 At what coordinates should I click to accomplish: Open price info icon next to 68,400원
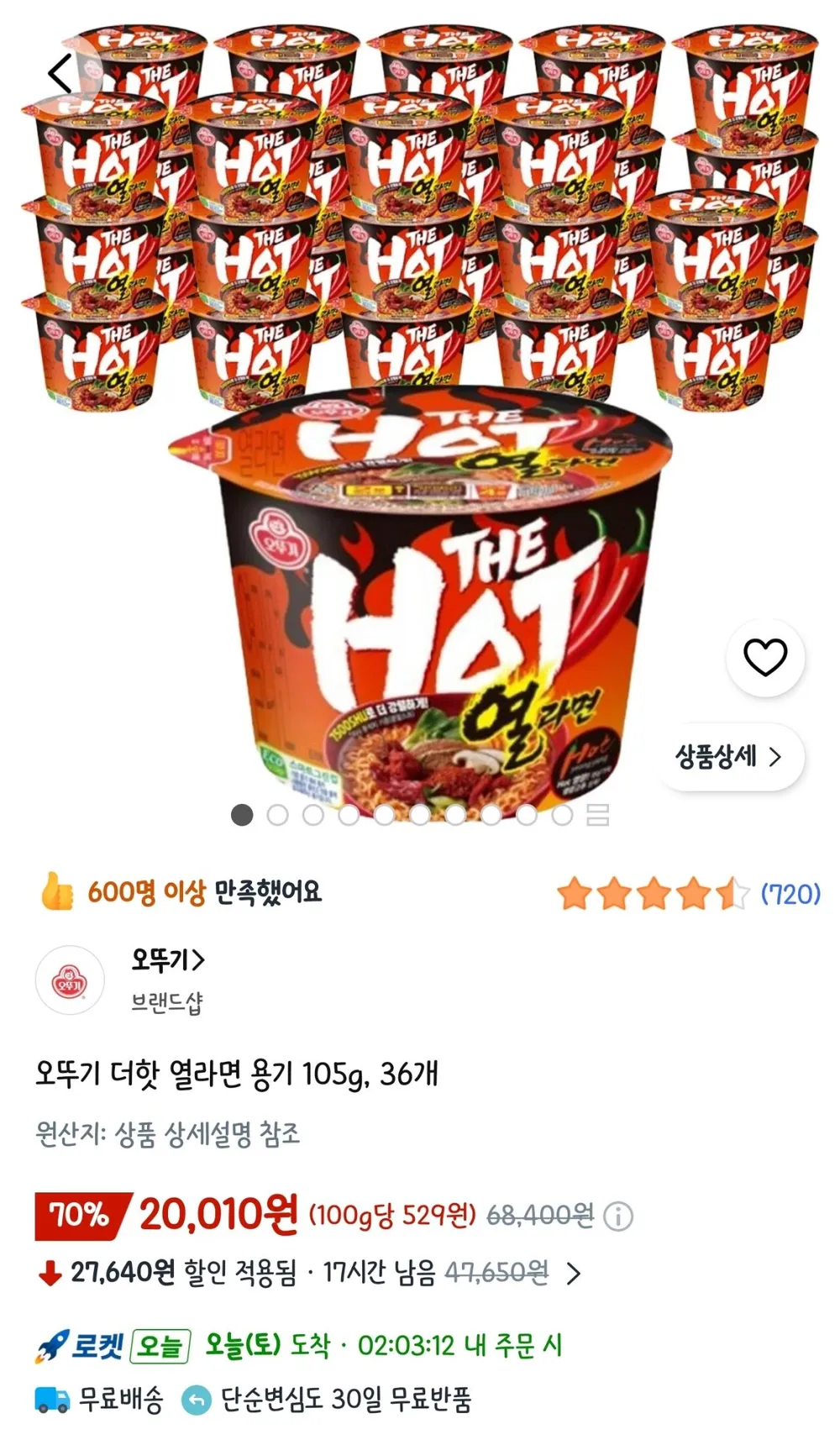click(x=619, y=1216)
